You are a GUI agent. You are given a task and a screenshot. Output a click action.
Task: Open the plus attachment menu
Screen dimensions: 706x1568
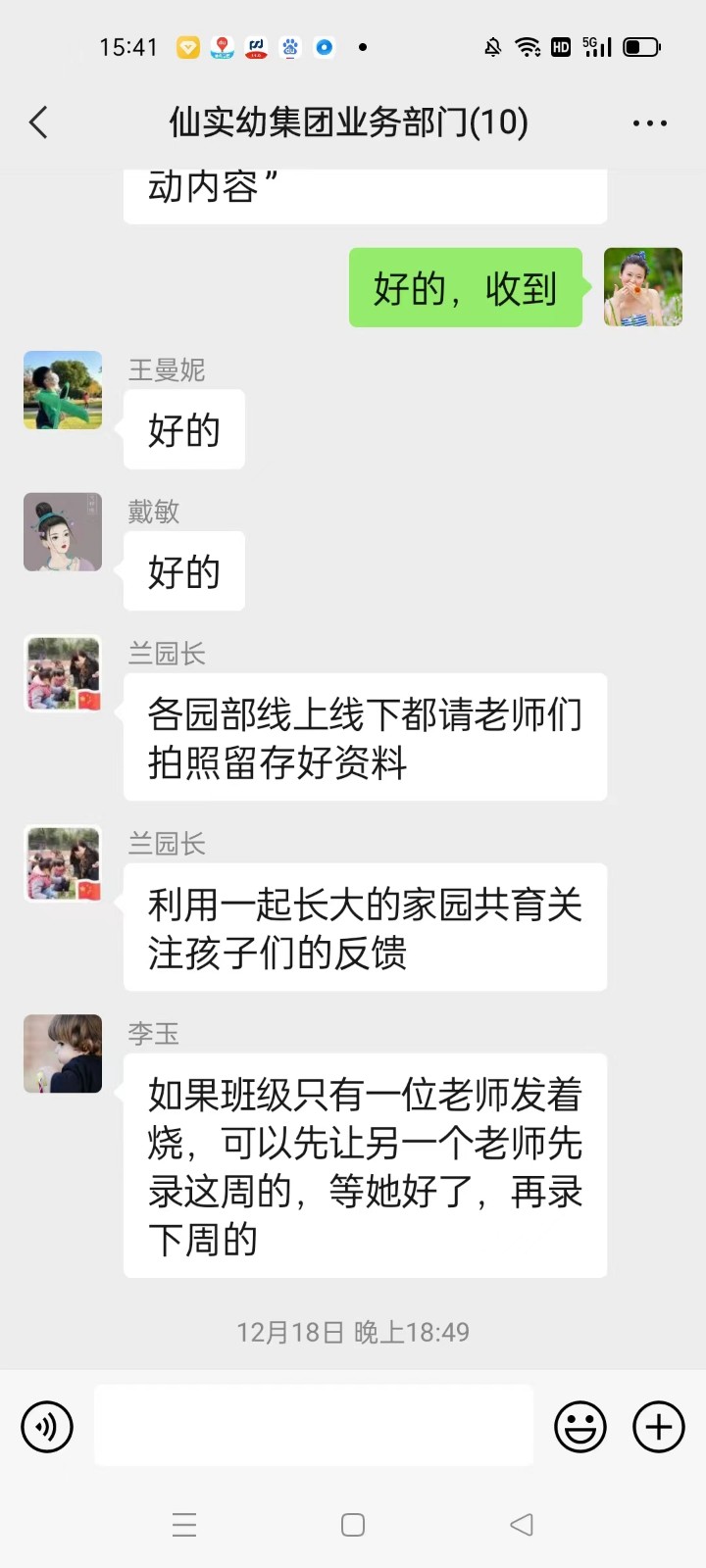coord(658,1427)
